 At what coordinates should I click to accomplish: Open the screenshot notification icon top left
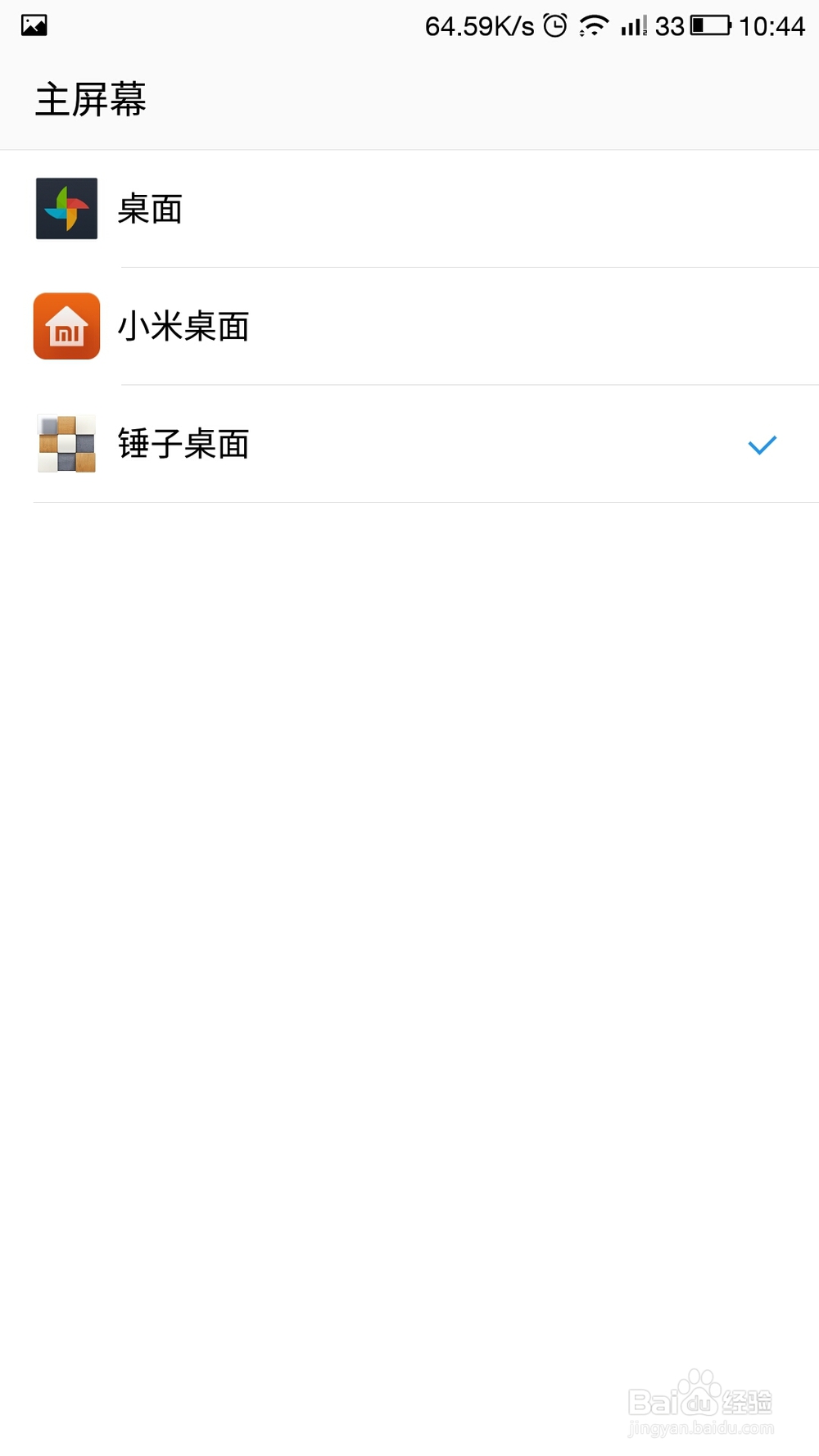[33, 25]
